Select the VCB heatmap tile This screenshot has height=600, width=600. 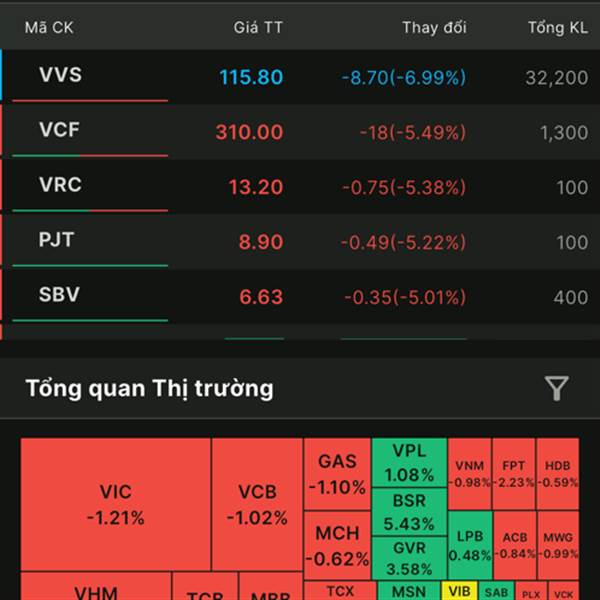pyautogui.click(x=257, y=504)
